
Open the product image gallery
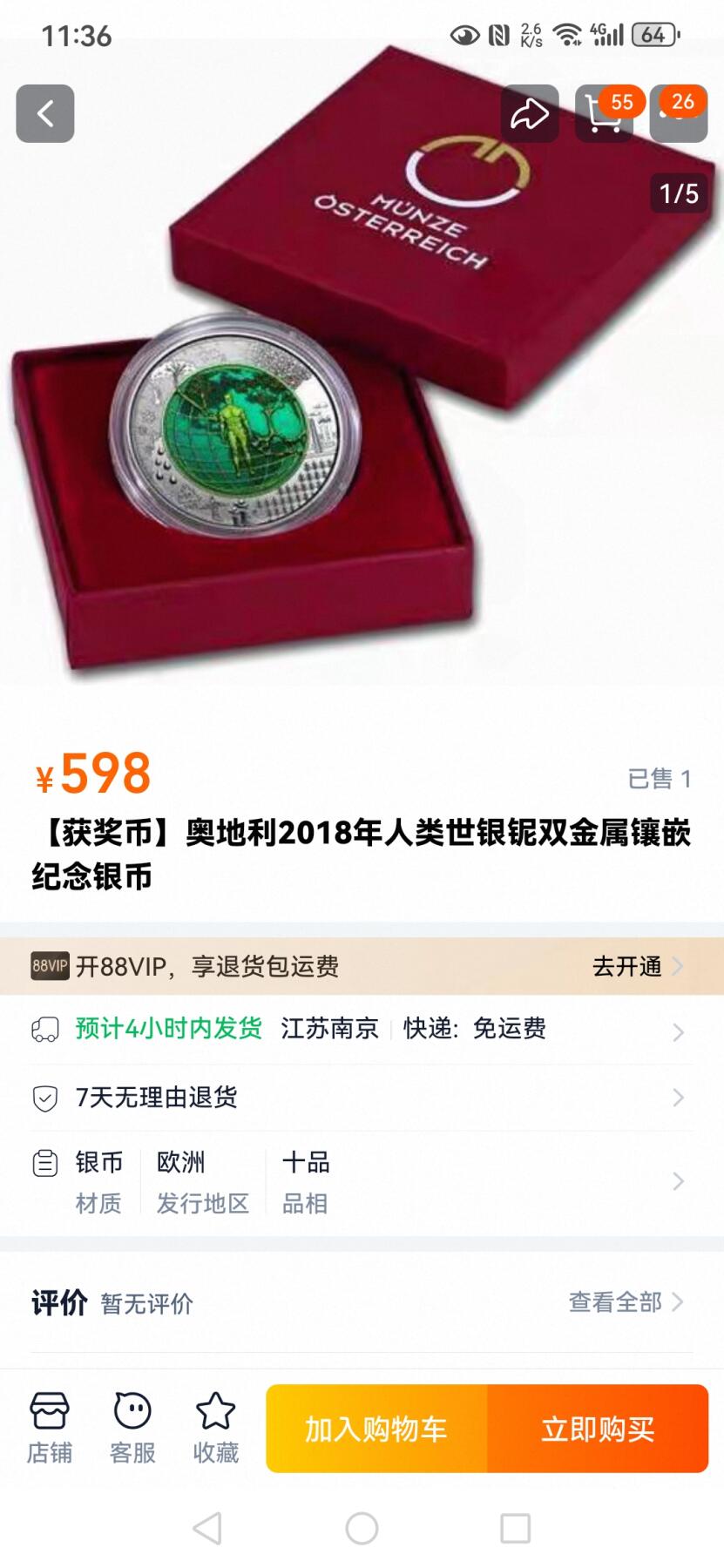point(362,392)
